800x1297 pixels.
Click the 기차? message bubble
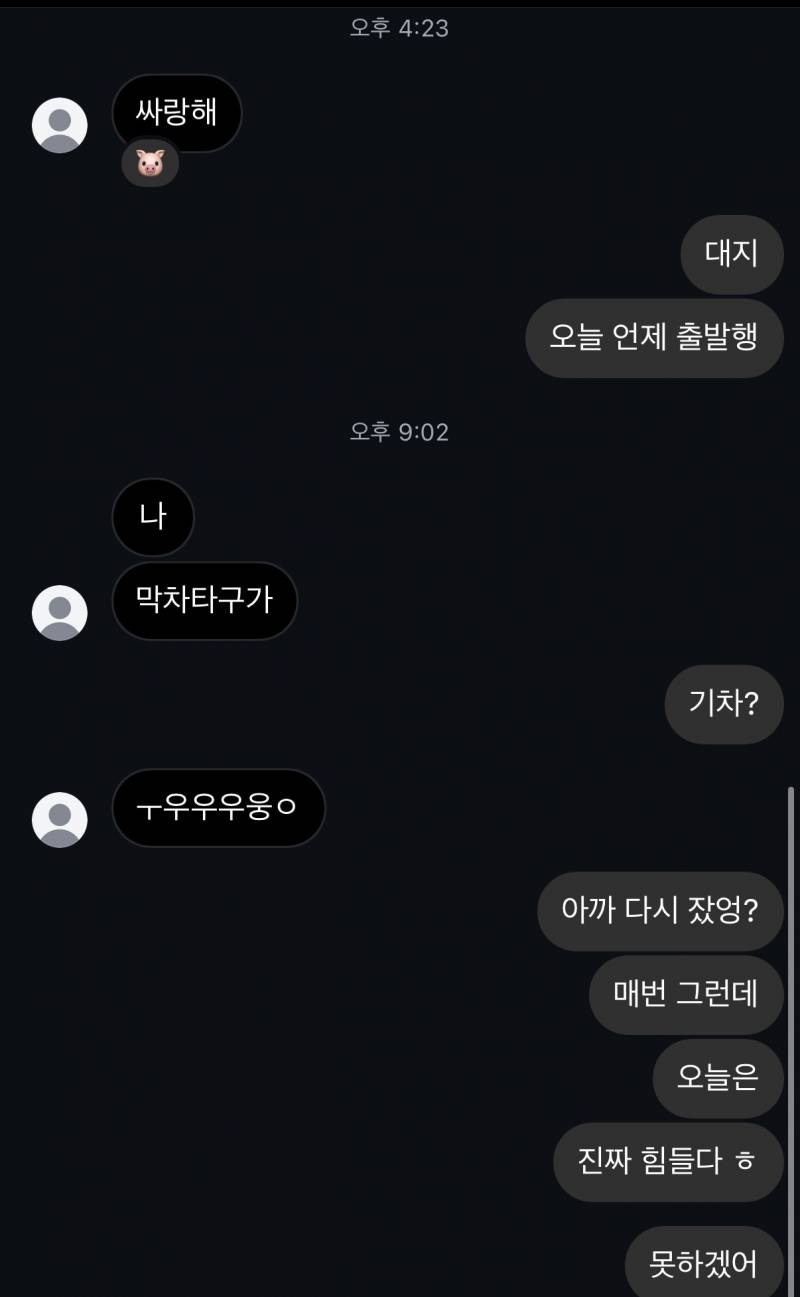click(724, 705)
